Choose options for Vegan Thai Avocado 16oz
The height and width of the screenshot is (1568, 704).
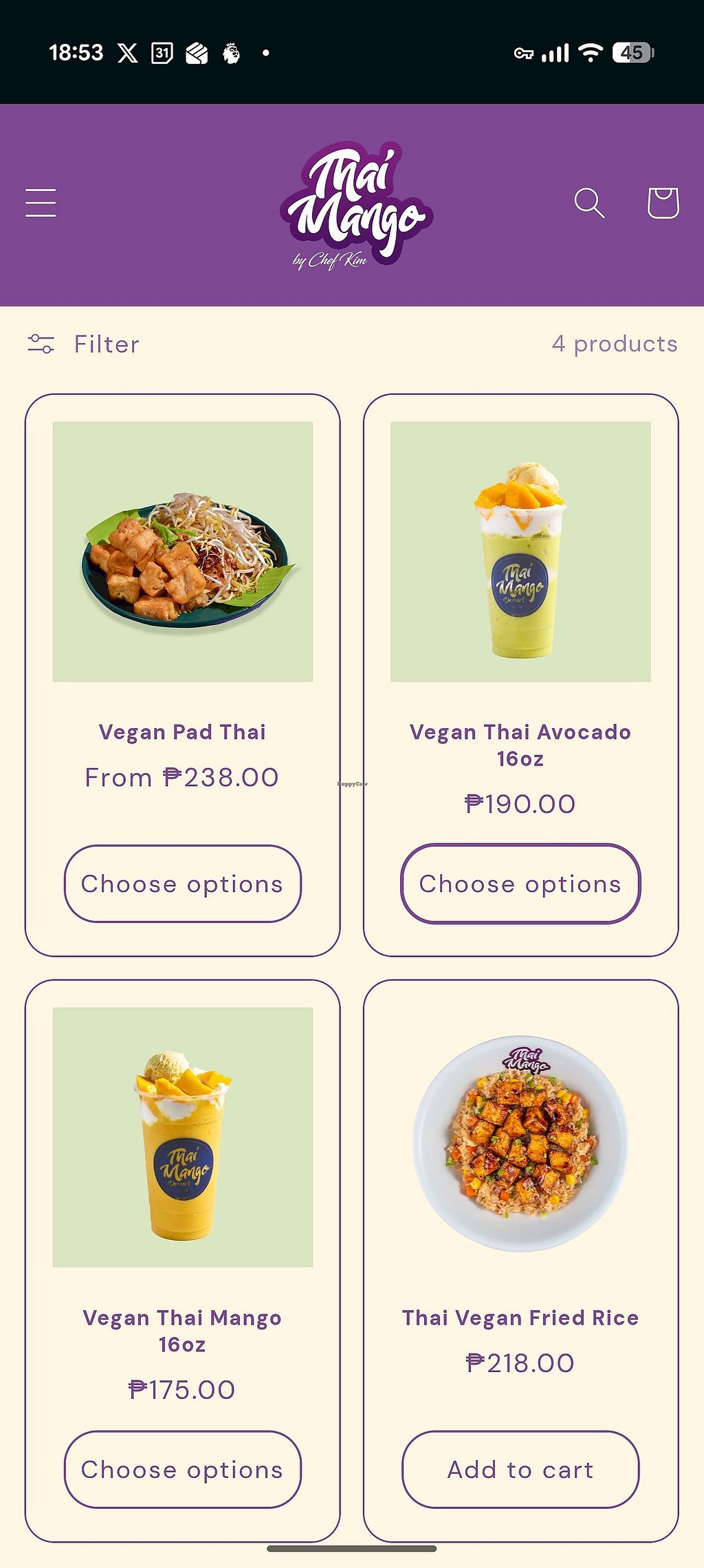[520, 884]
